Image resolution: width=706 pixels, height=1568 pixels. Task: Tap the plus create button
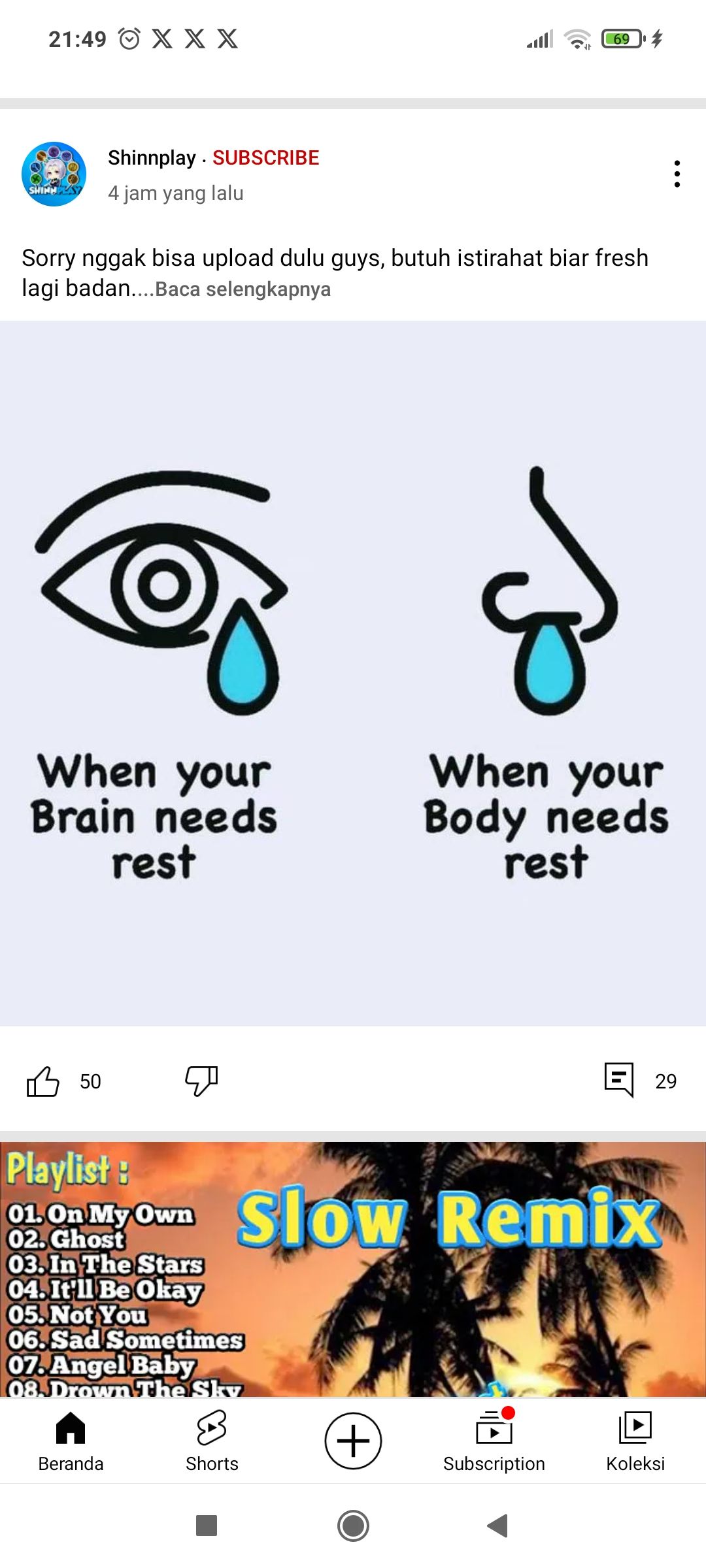[353, 1441]
